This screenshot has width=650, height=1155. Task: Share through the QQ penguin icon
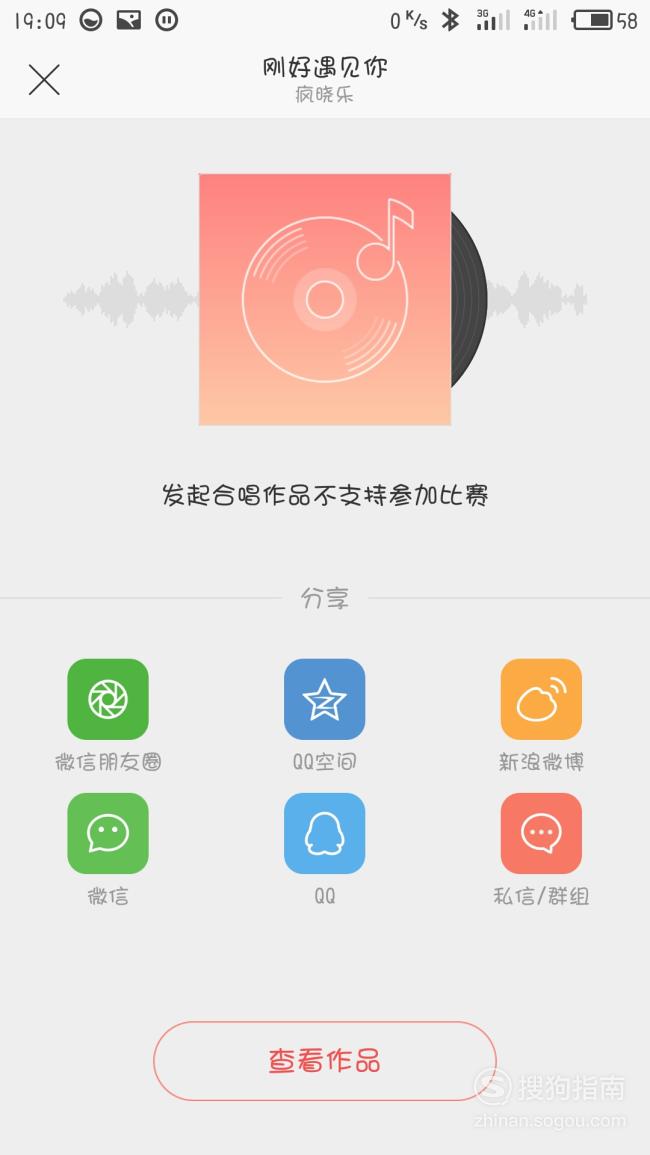324,833
